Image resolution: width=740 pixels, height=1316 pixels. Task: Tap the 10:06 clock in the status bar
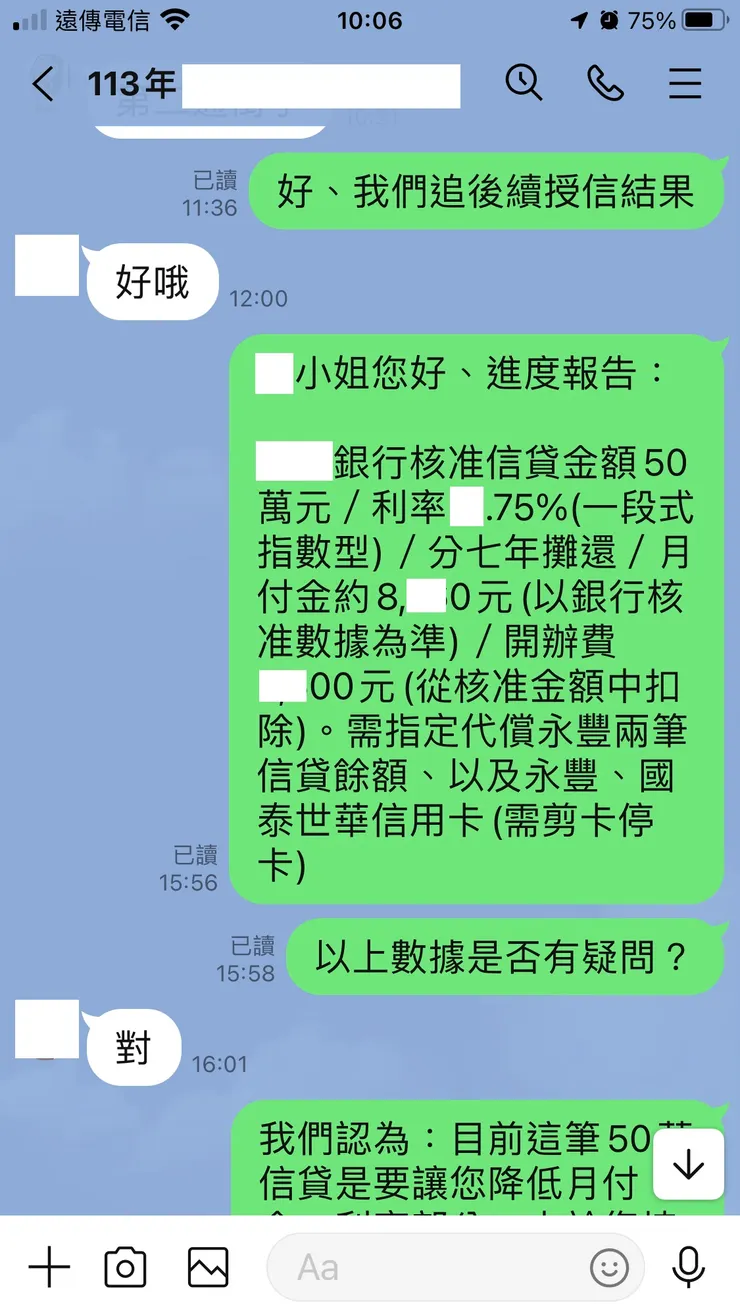(369, 19)
